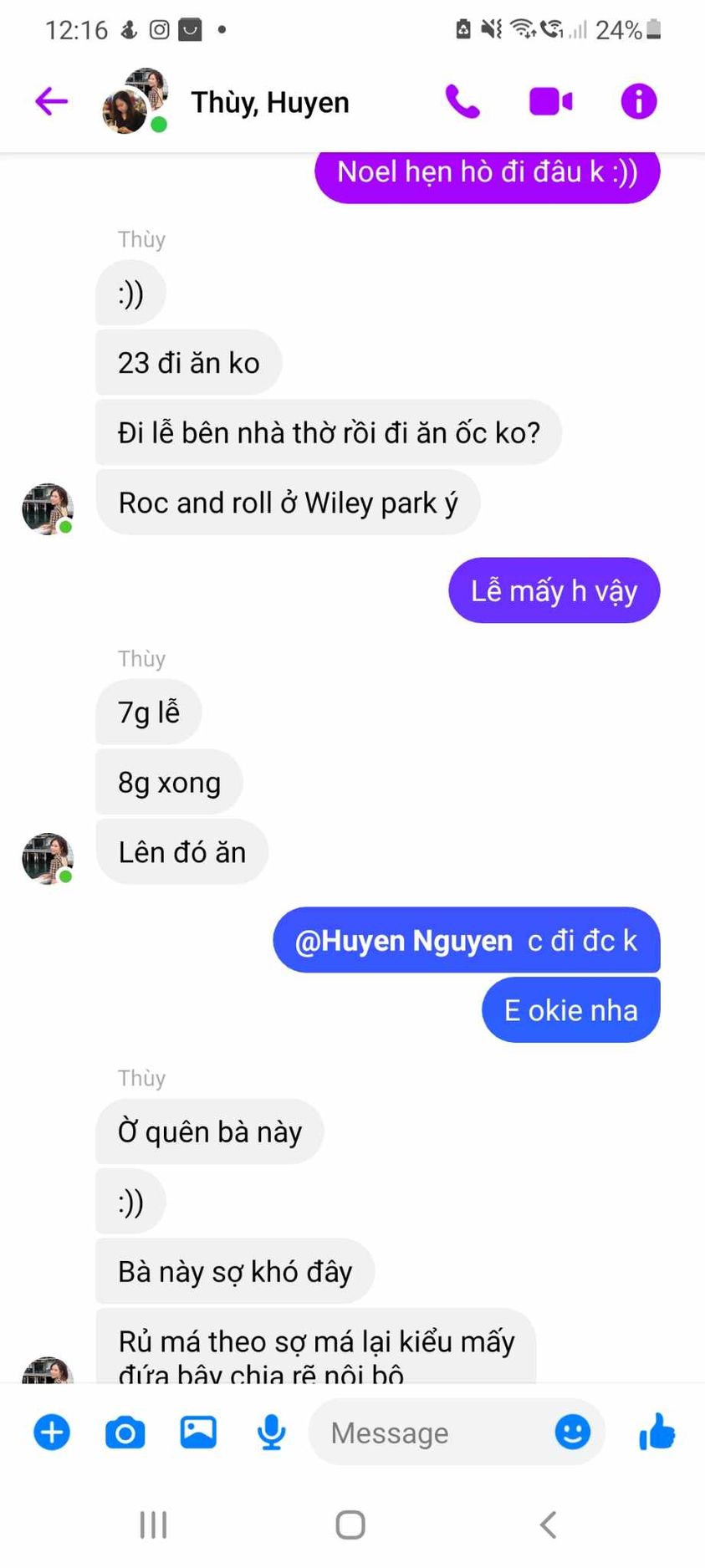Record a voice message with the microphone

pos(271,1433)
